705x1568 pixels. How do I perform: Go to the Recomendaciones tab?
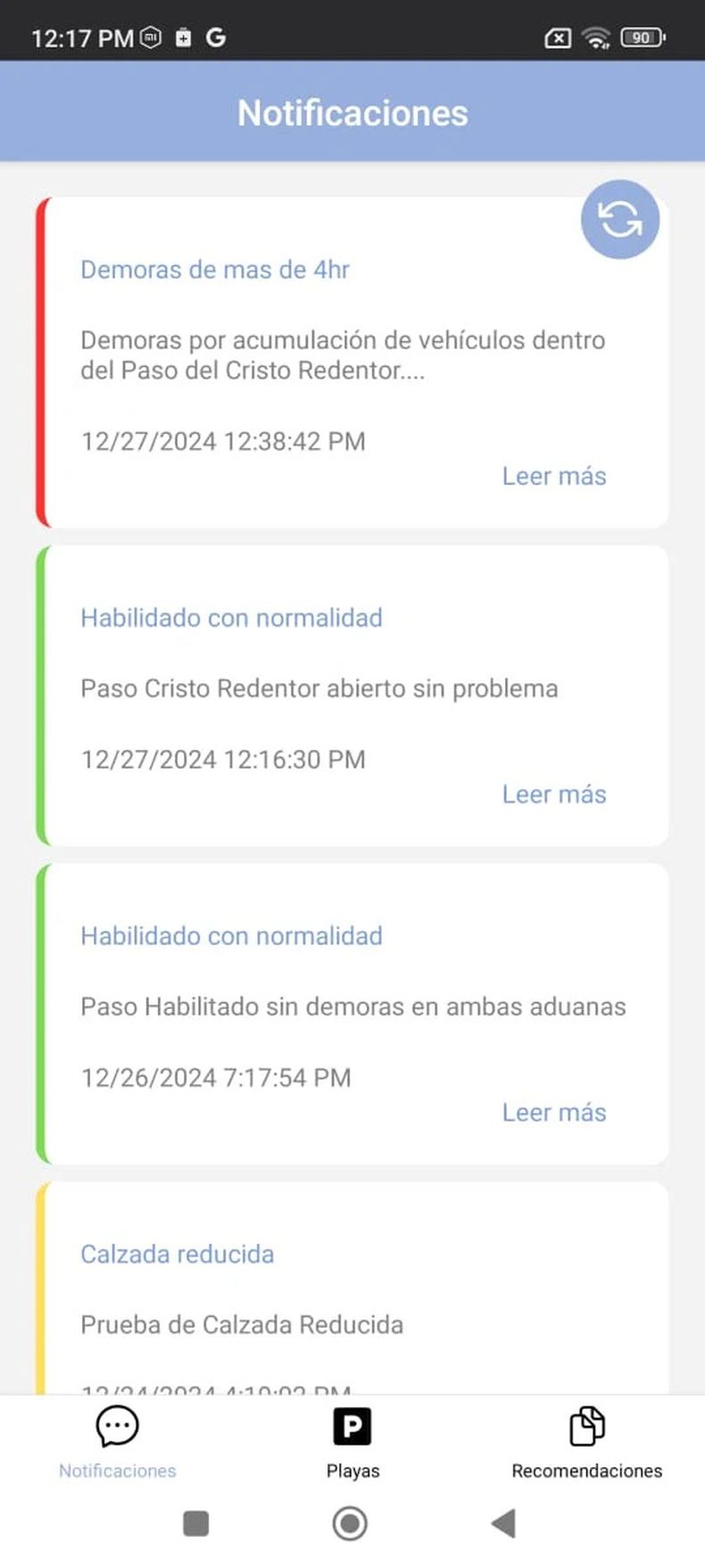point(586,1440)
